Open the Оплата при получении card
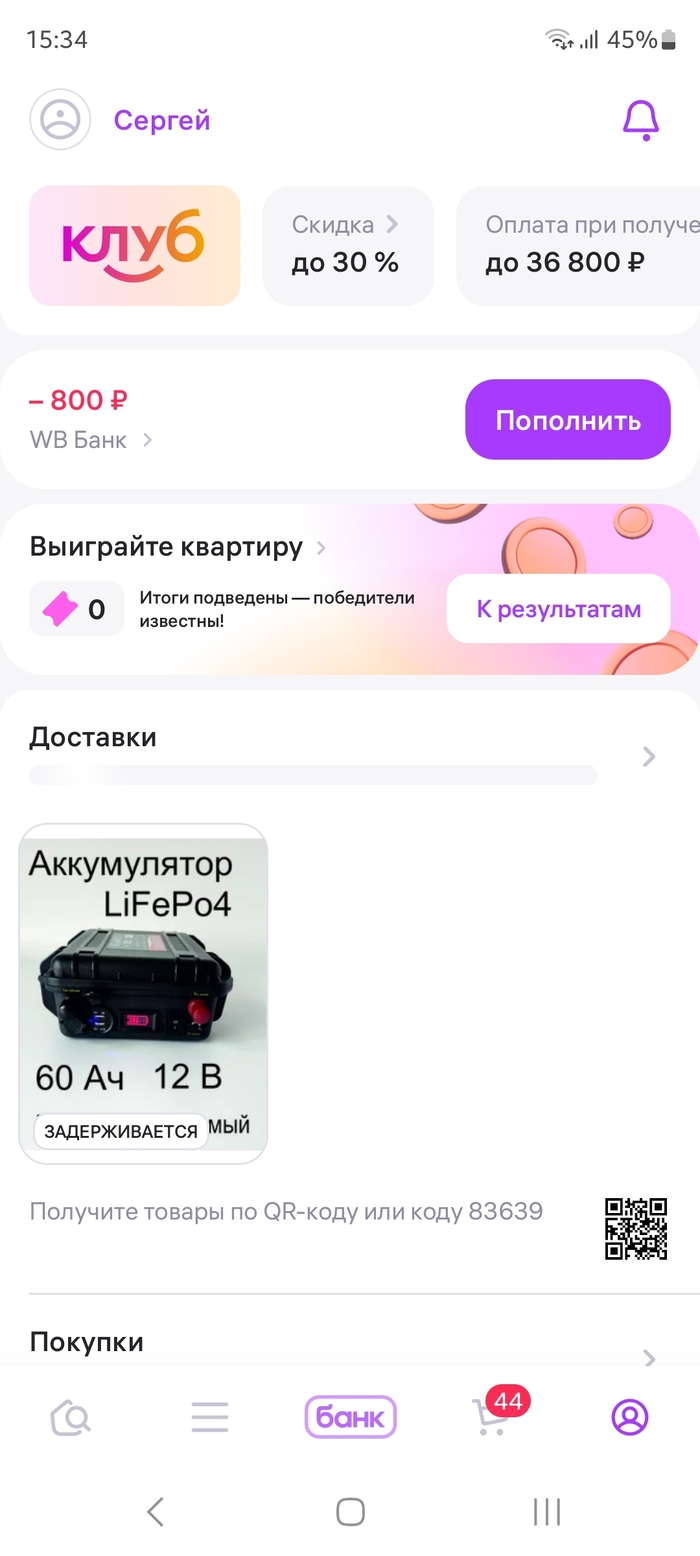 [578, 245]
